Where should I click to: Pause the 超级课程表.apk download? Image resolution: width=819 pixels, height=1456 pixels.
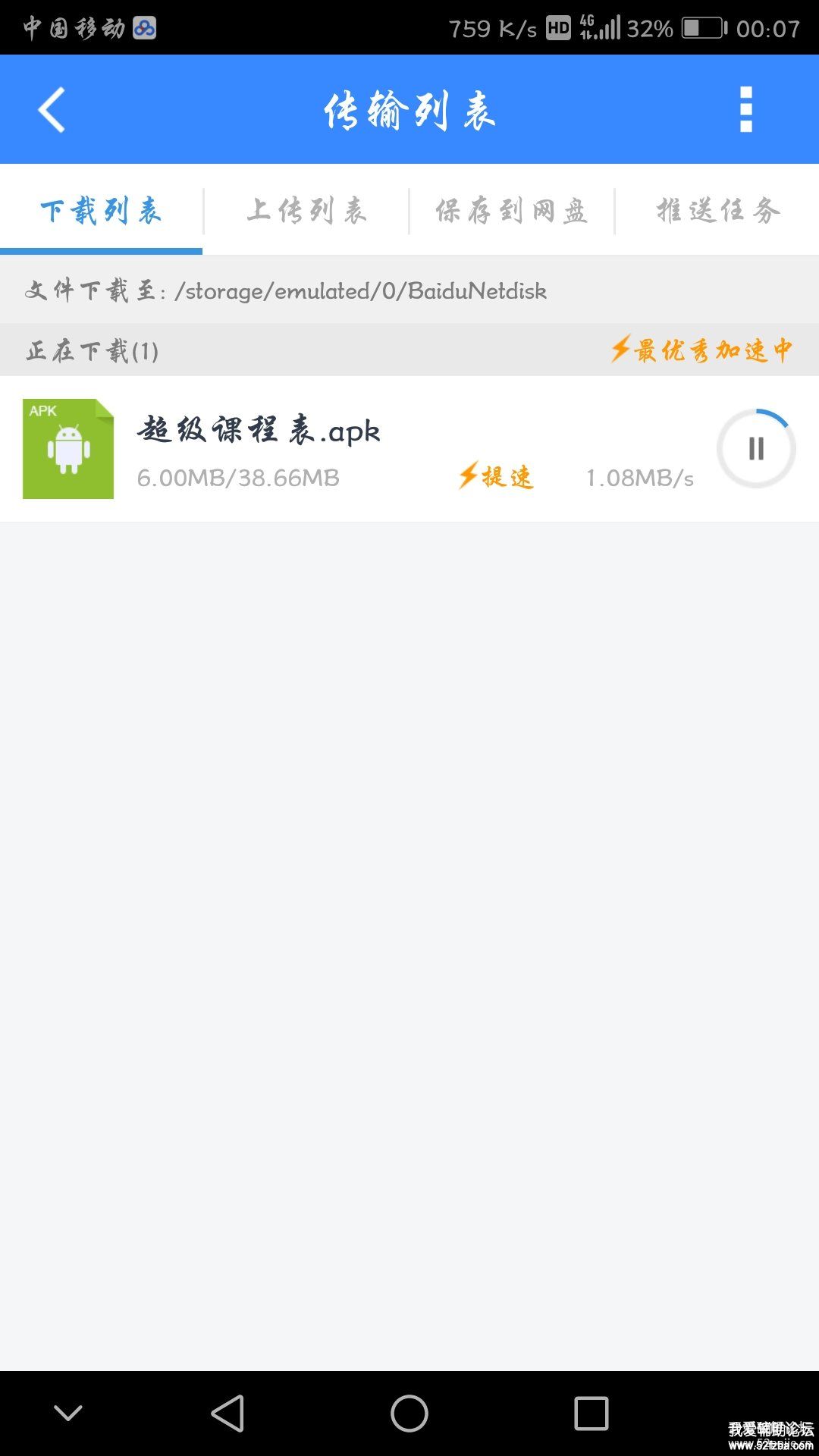(755, 449)
